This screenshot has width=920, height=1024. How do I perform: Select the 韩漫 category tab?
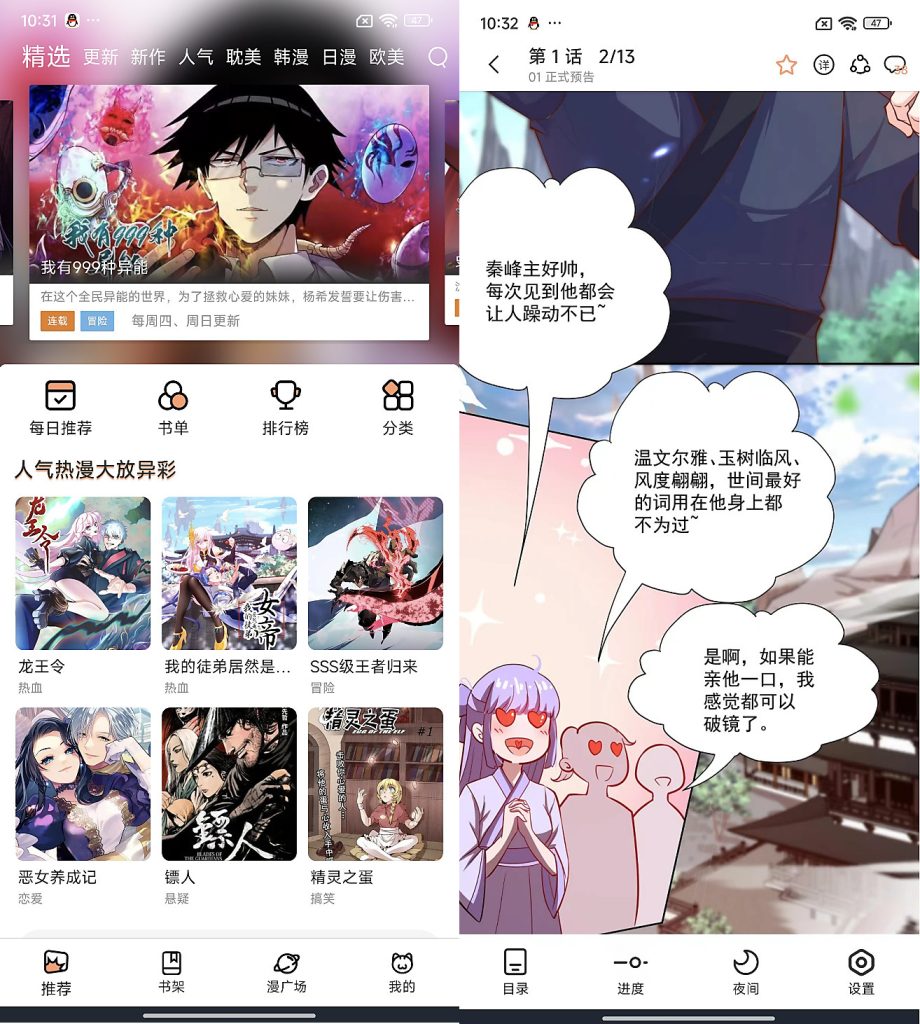click(x=291, y=57)
